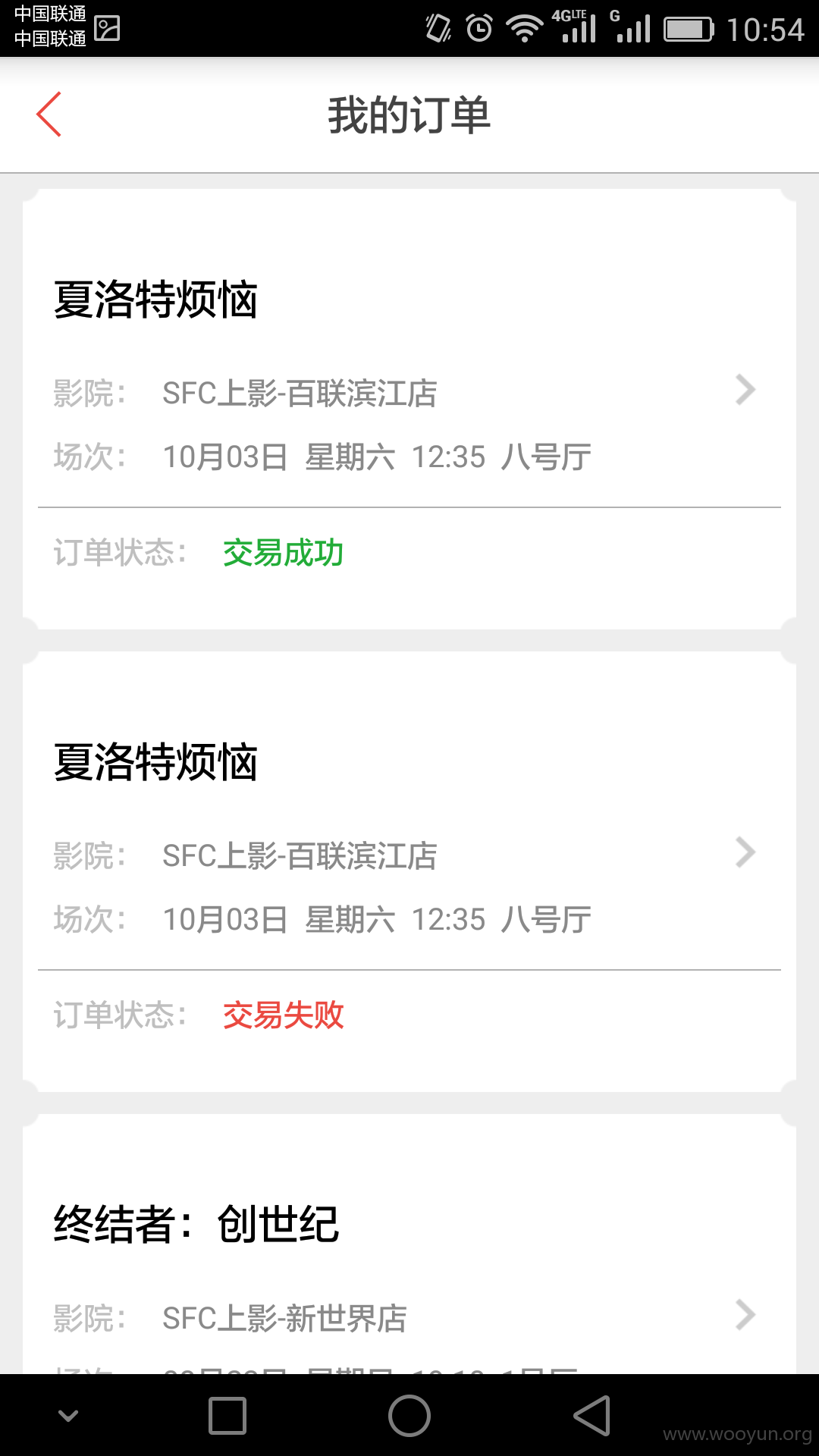Go back using the red arrow
Image resolution: width=819 pixels, height=1456 pixels.
pyautogui.click(x=49, y=115)
